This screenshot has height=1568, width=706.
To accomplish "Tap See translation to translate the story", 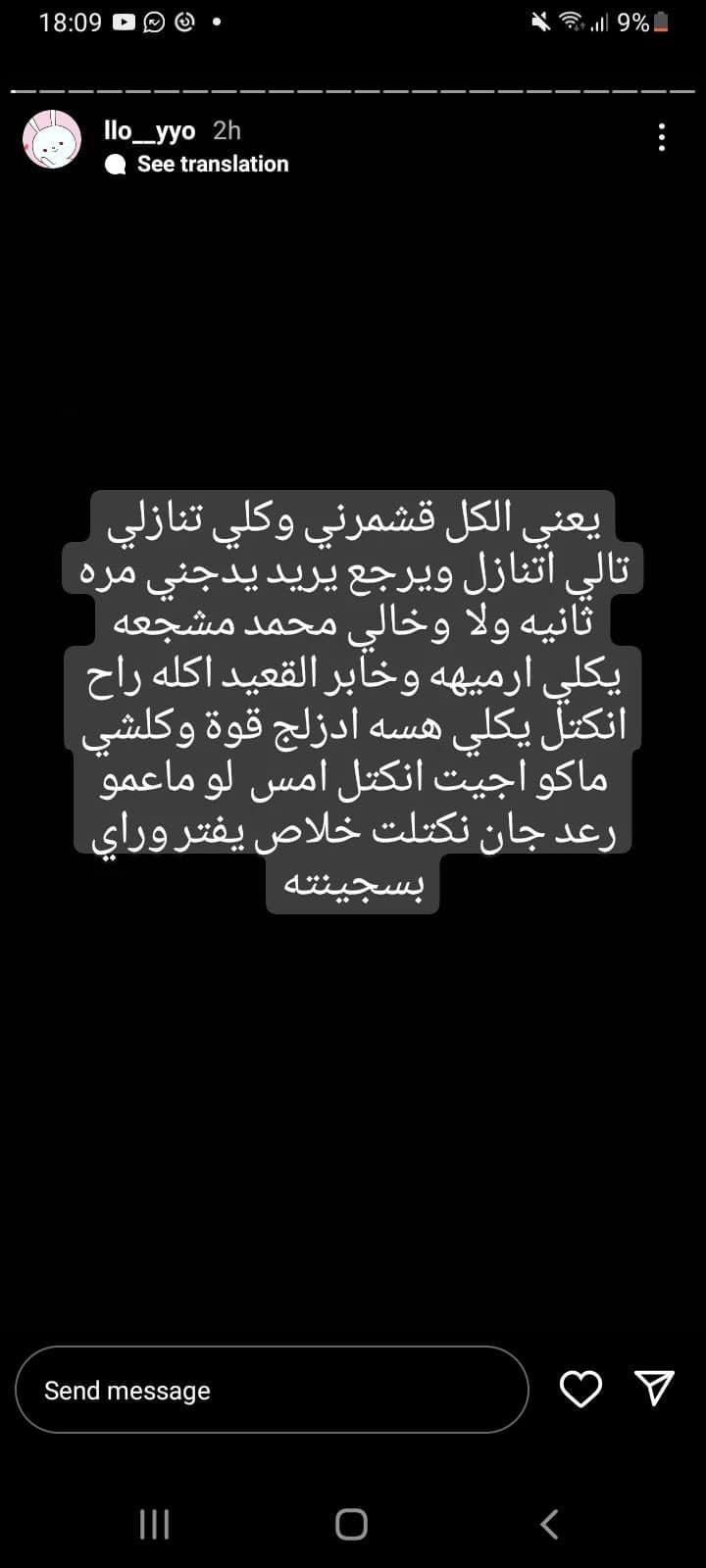I will 214,164.
